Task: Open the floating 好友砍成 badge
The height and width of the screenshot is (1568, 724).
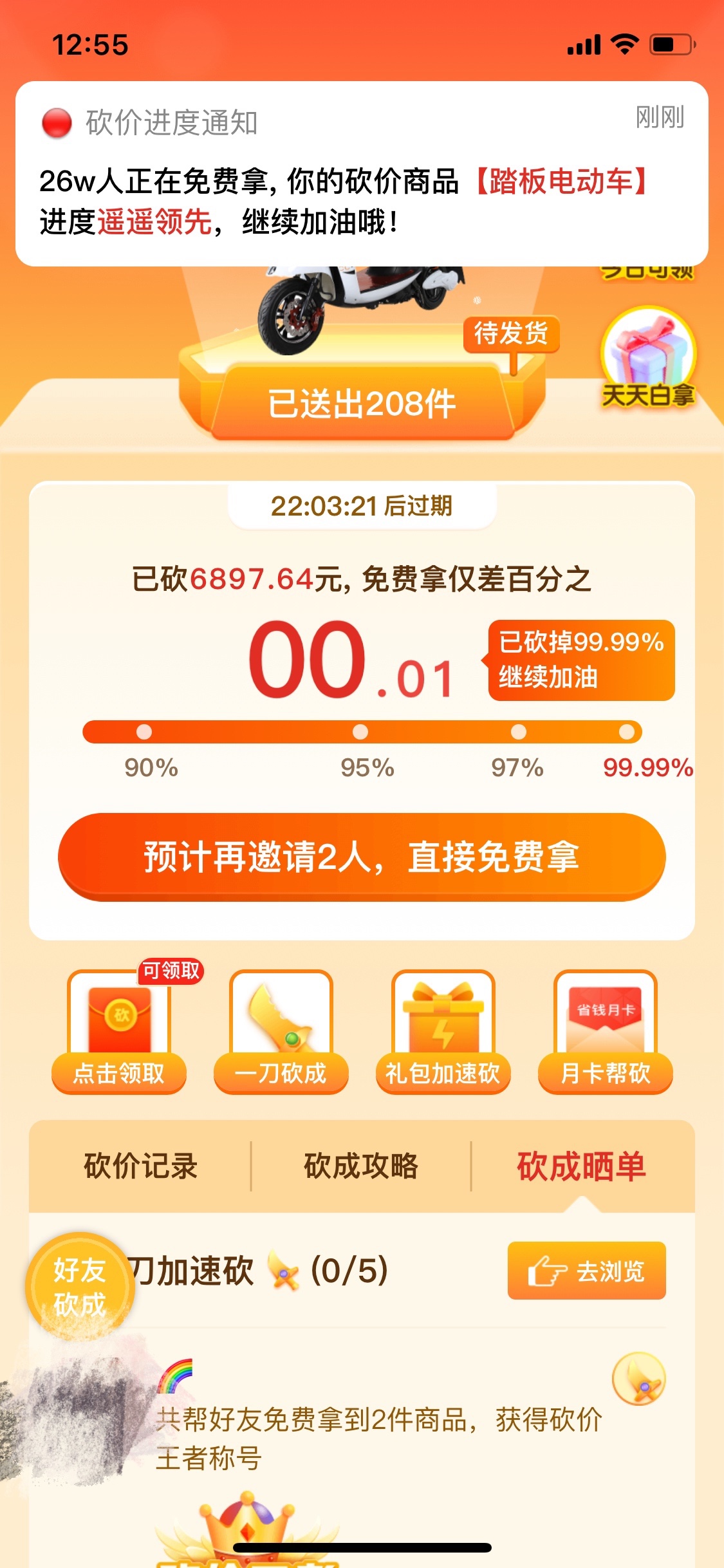Action: pyautogui.click(x=80, y=1286)
